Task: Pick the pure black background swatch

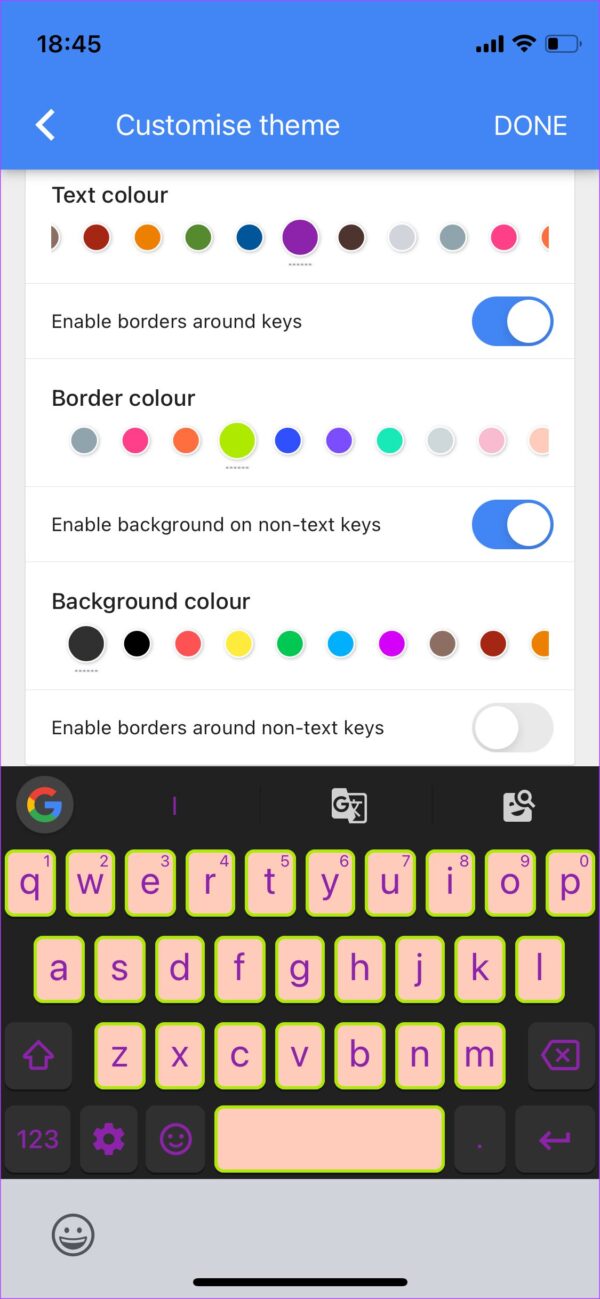Action: click(x=137, y=644)
